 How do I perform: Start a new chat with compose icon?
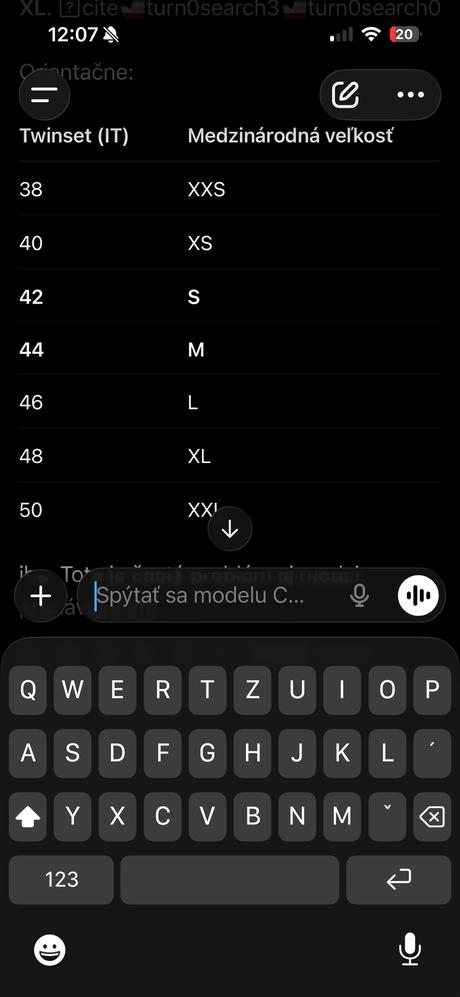pos(345,95)
